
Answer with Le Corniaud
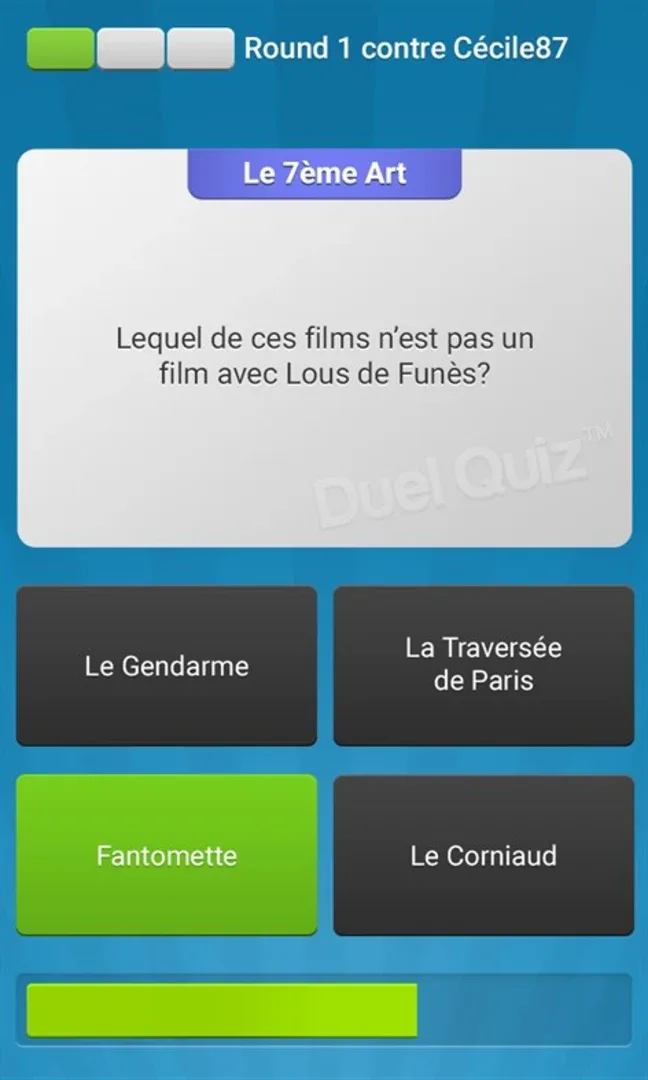point(483,855)
